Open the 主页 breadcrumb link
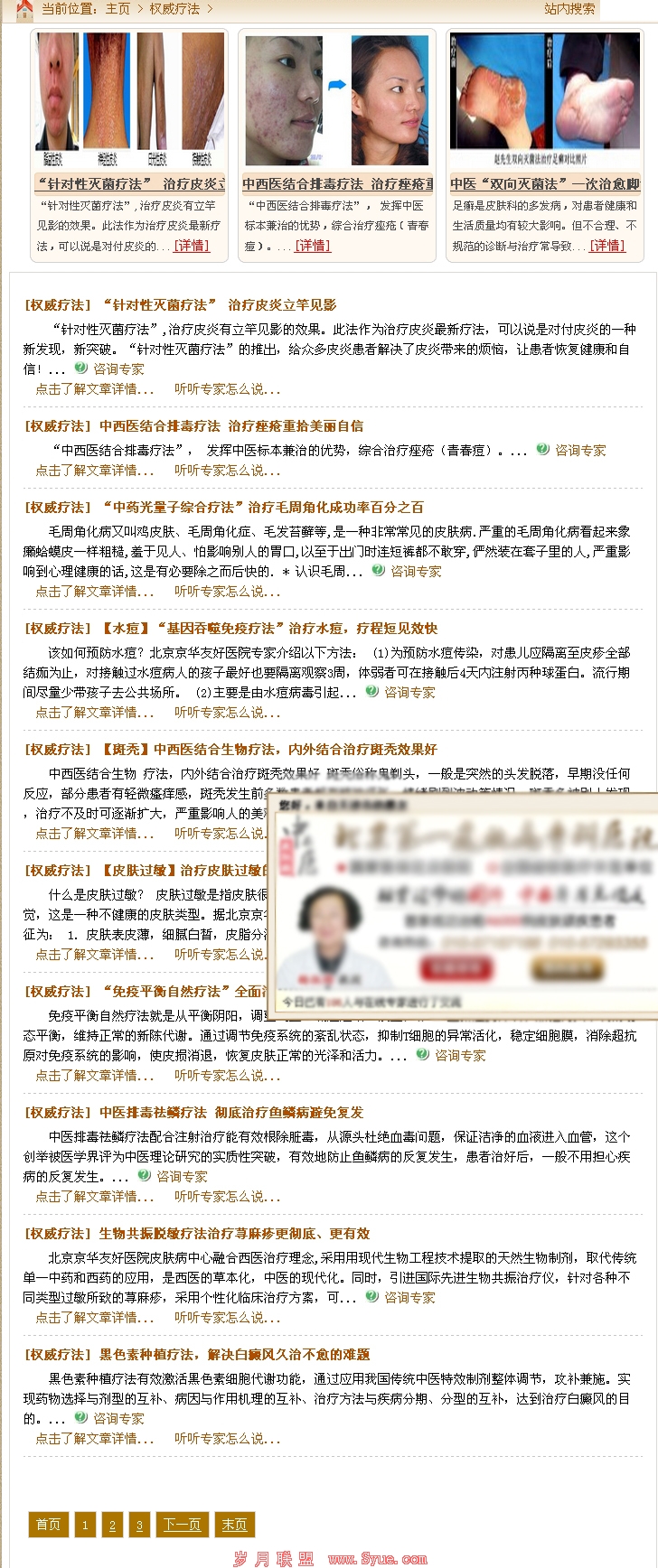 (x=117, y=9)
